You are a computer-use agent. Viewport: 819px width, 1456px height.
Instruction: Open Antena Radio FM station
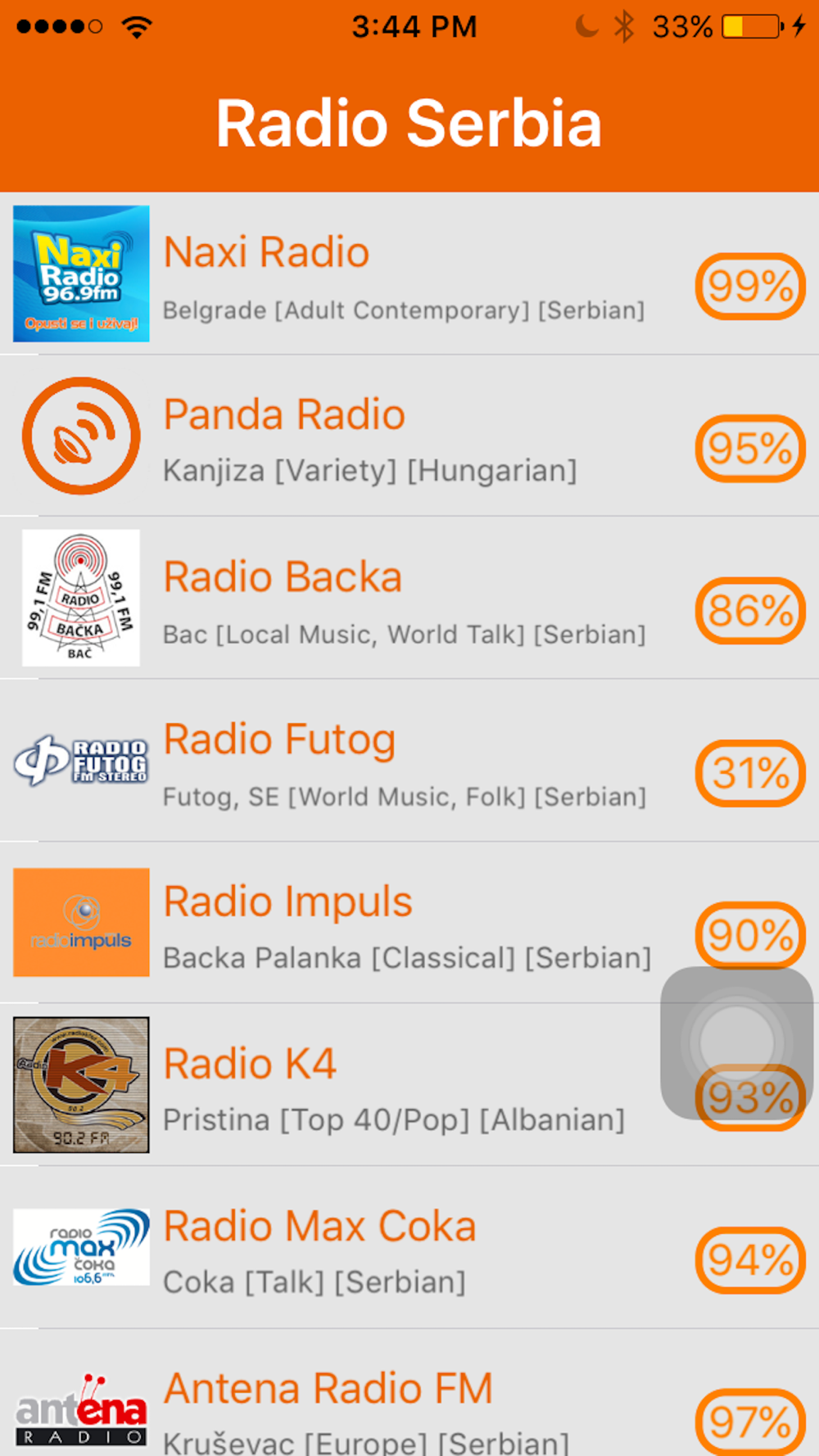[x=409, y=1393]
